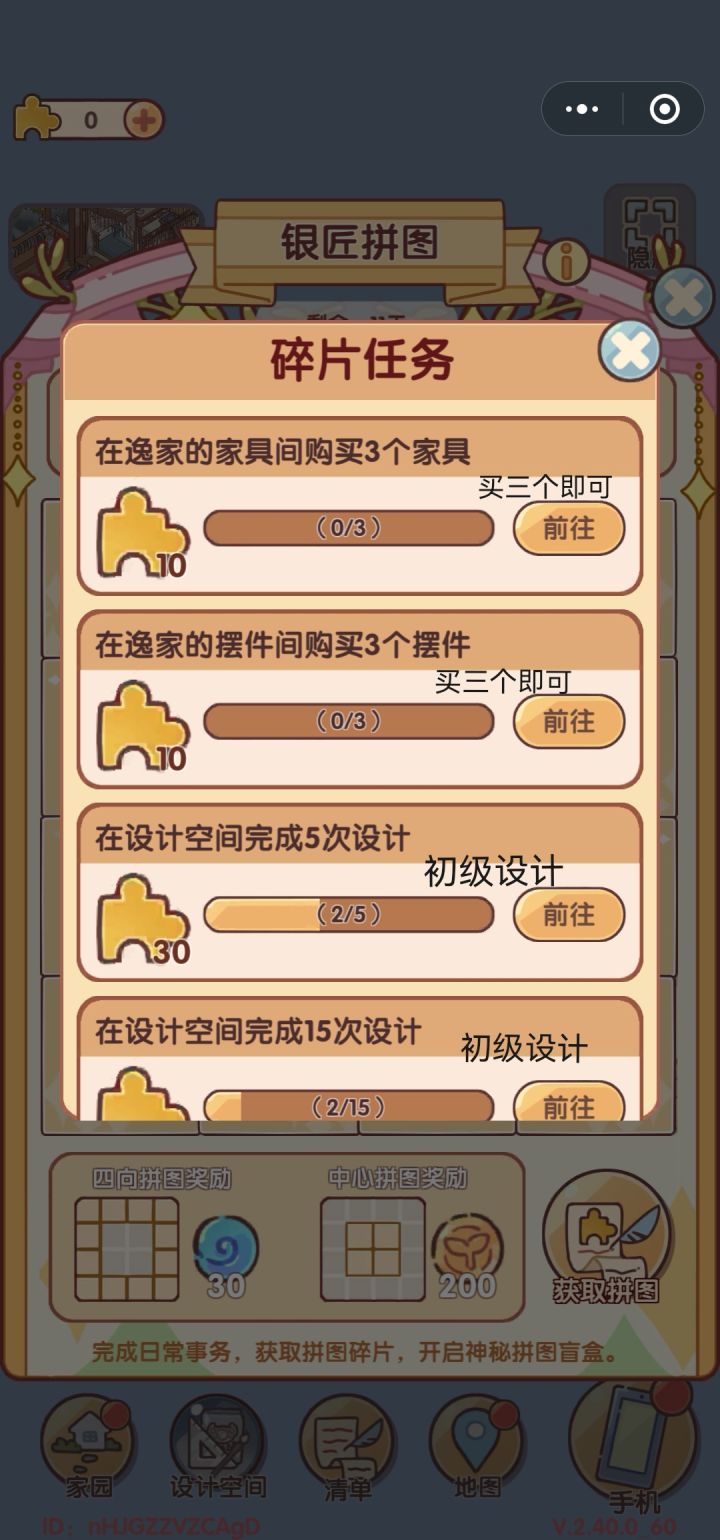Tap 前往 for the 3 furniture purchase task
Viewport: 720px width, 1540px height.
pyautogui.click(x=568, y=528)
